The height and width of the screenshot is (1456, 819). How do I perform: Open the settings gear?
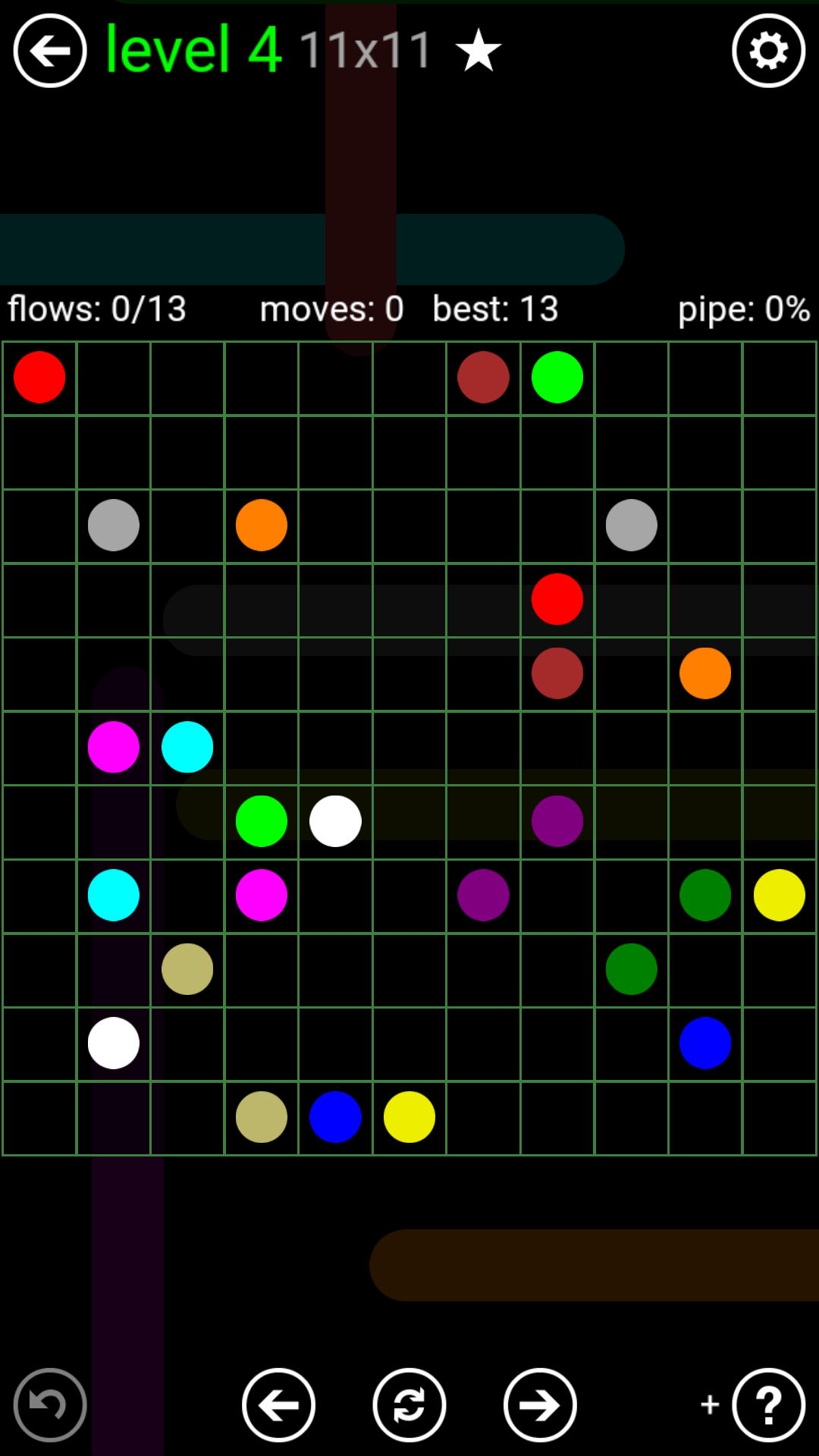coord(768,51)
